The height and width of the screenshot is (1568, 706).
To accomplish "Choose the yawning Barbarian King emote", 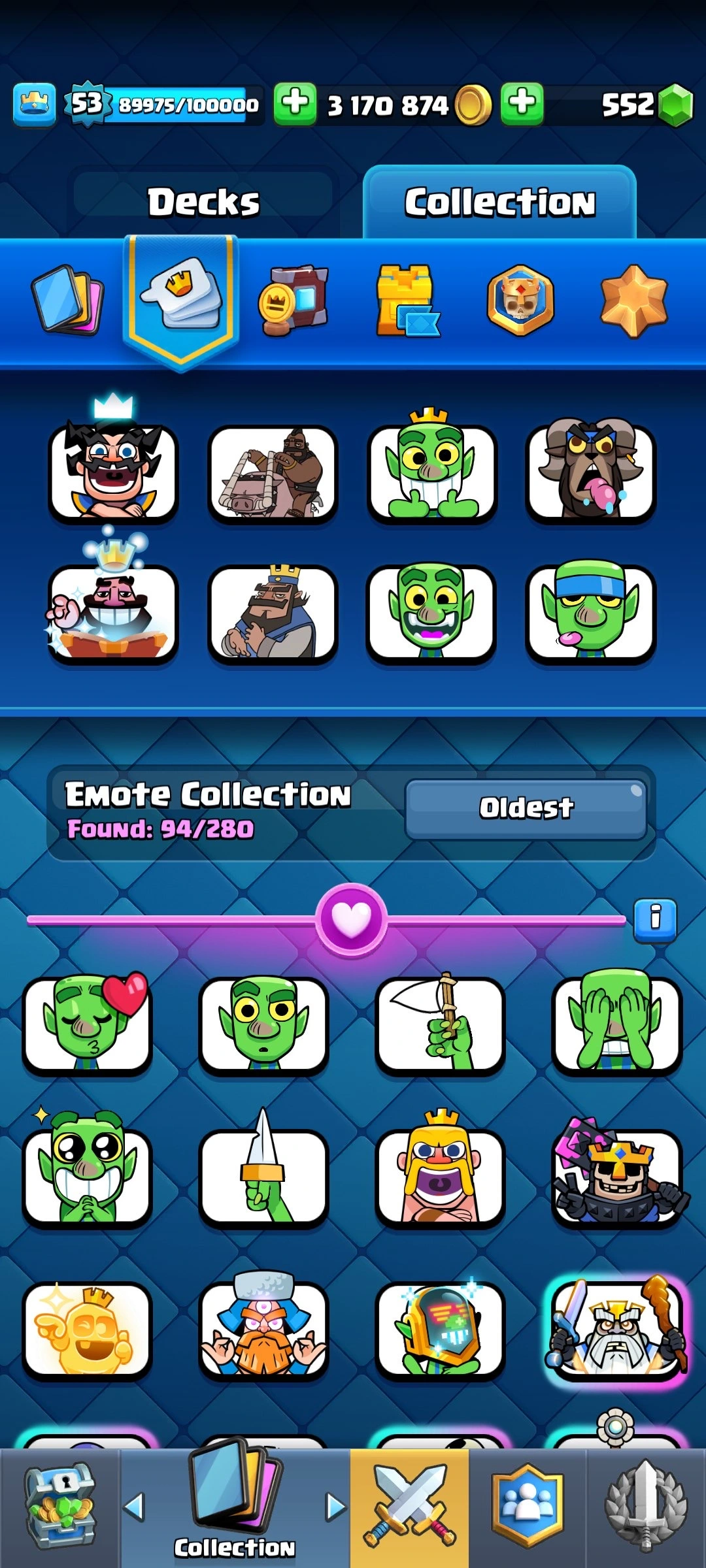I will click(x=440, y=1176).
